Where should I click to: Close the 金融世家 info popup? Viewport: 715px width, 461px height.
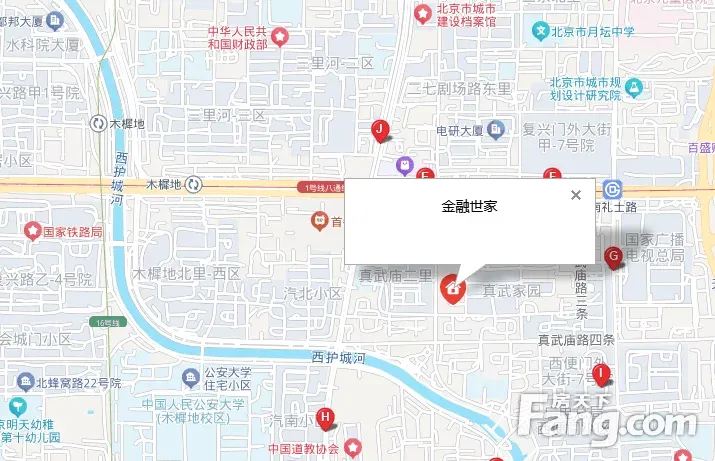pos(575,195)
